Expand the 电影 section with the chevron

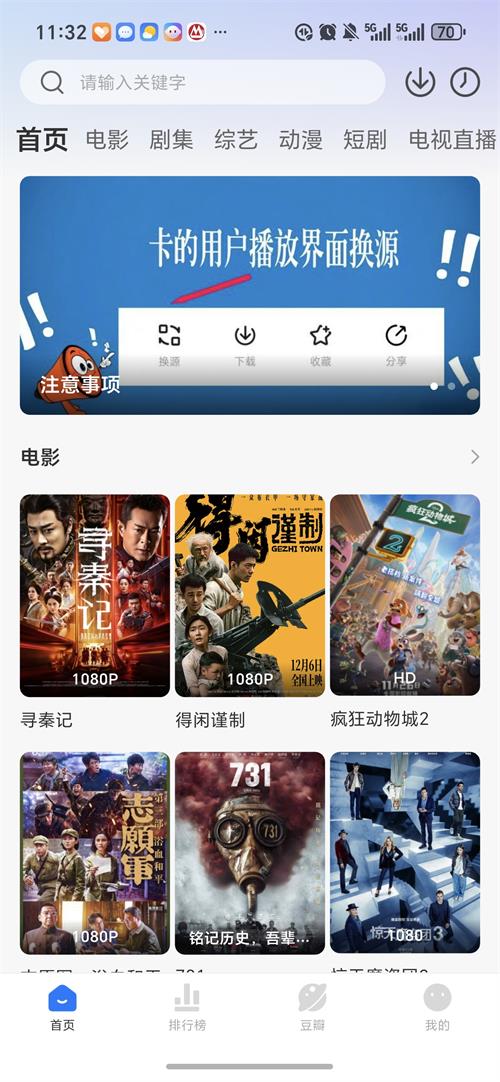tap(474, 457)
